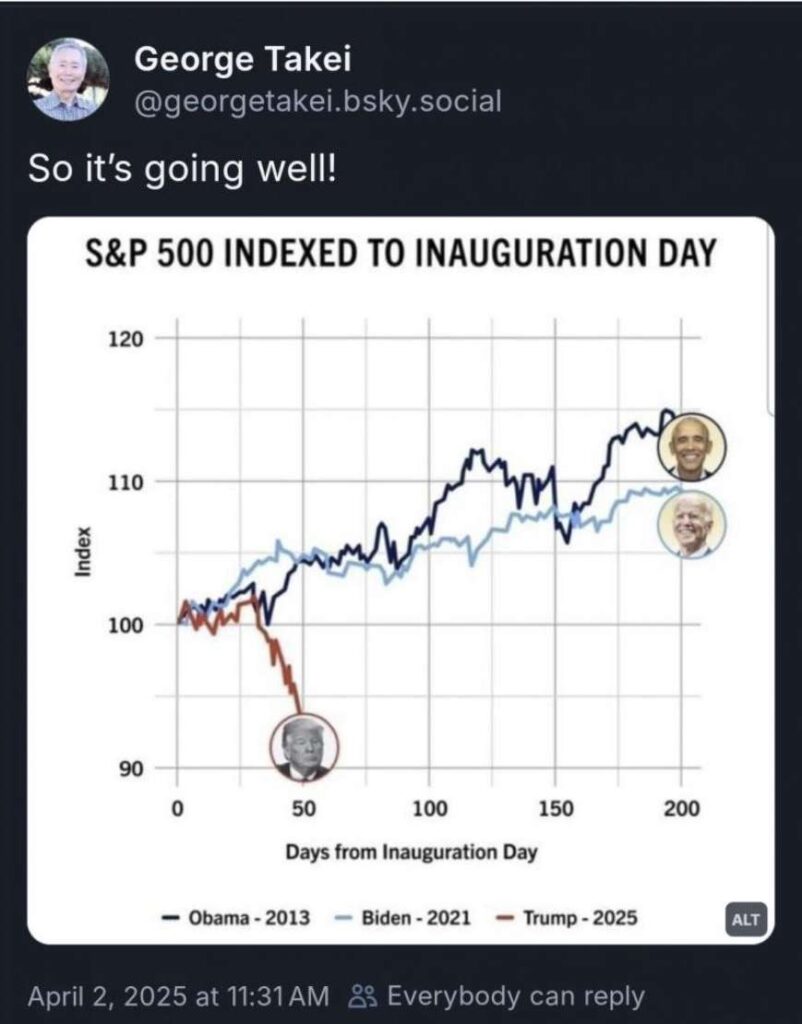Open the Everybody can reply settings
The image size is (802, 1024).
[497, 996]
